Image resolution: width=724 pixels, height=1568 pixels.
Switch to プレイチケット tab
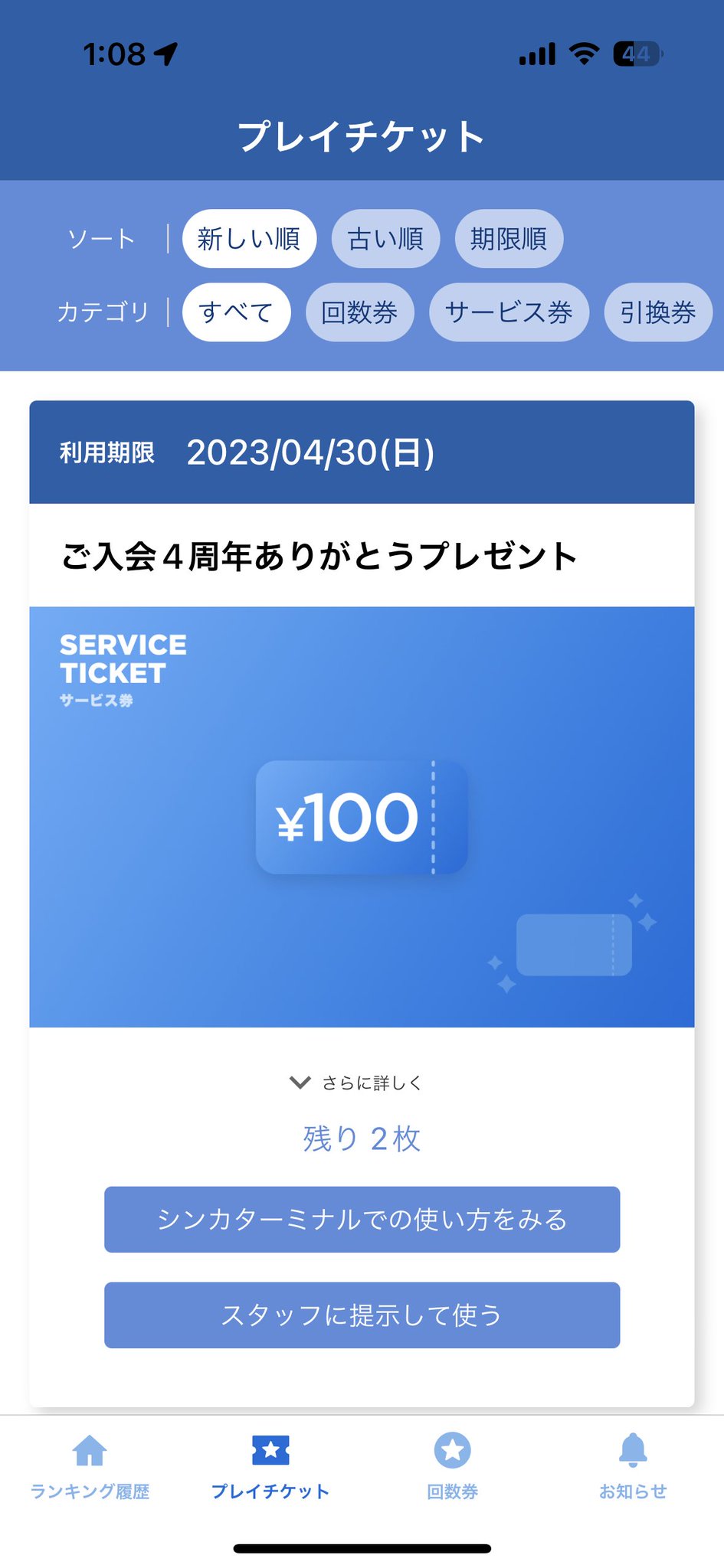click(270, 1467)
